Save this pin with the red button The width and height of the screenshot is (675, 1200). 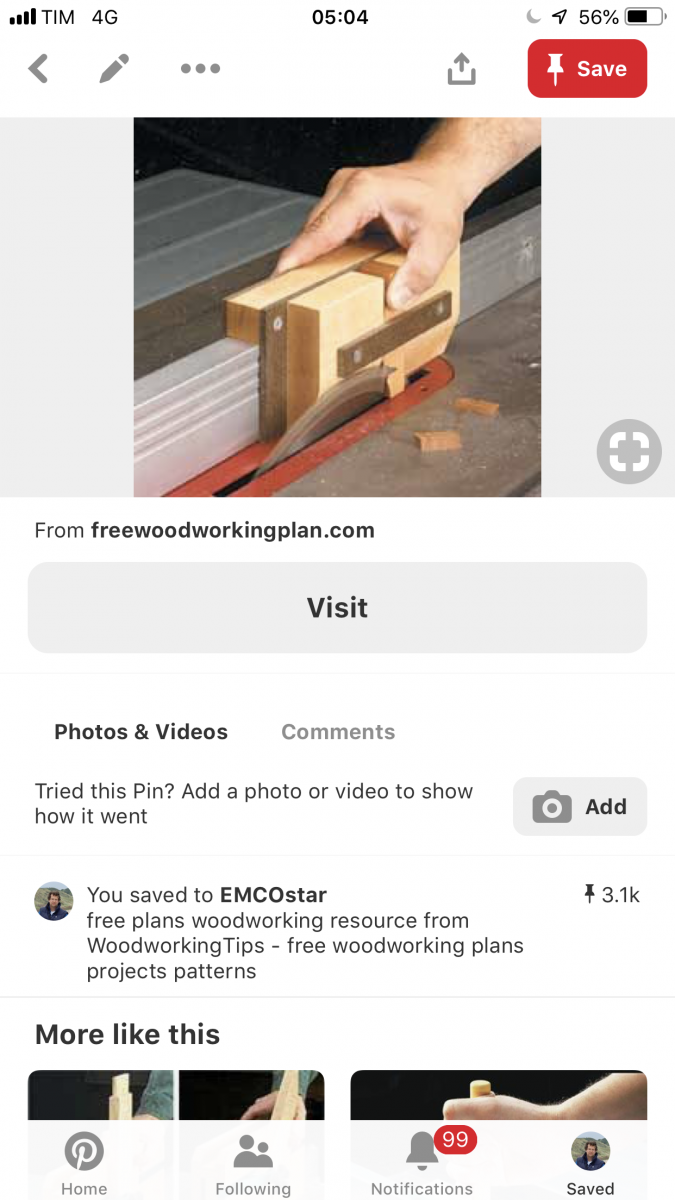click(587, 69)
